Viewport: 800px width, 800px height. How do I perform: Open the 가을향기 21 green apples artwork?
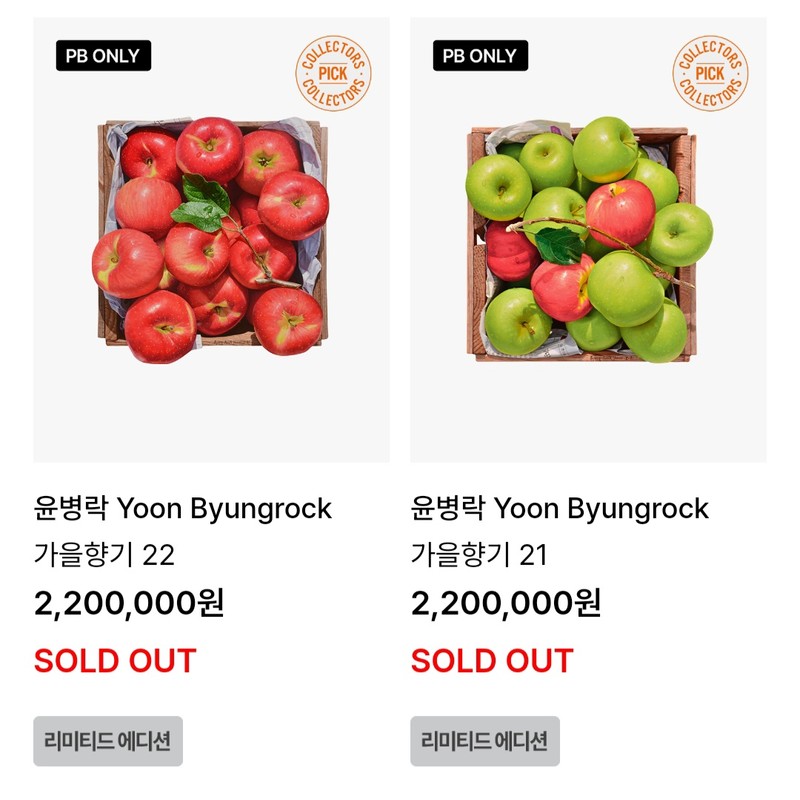coord(588,241)
